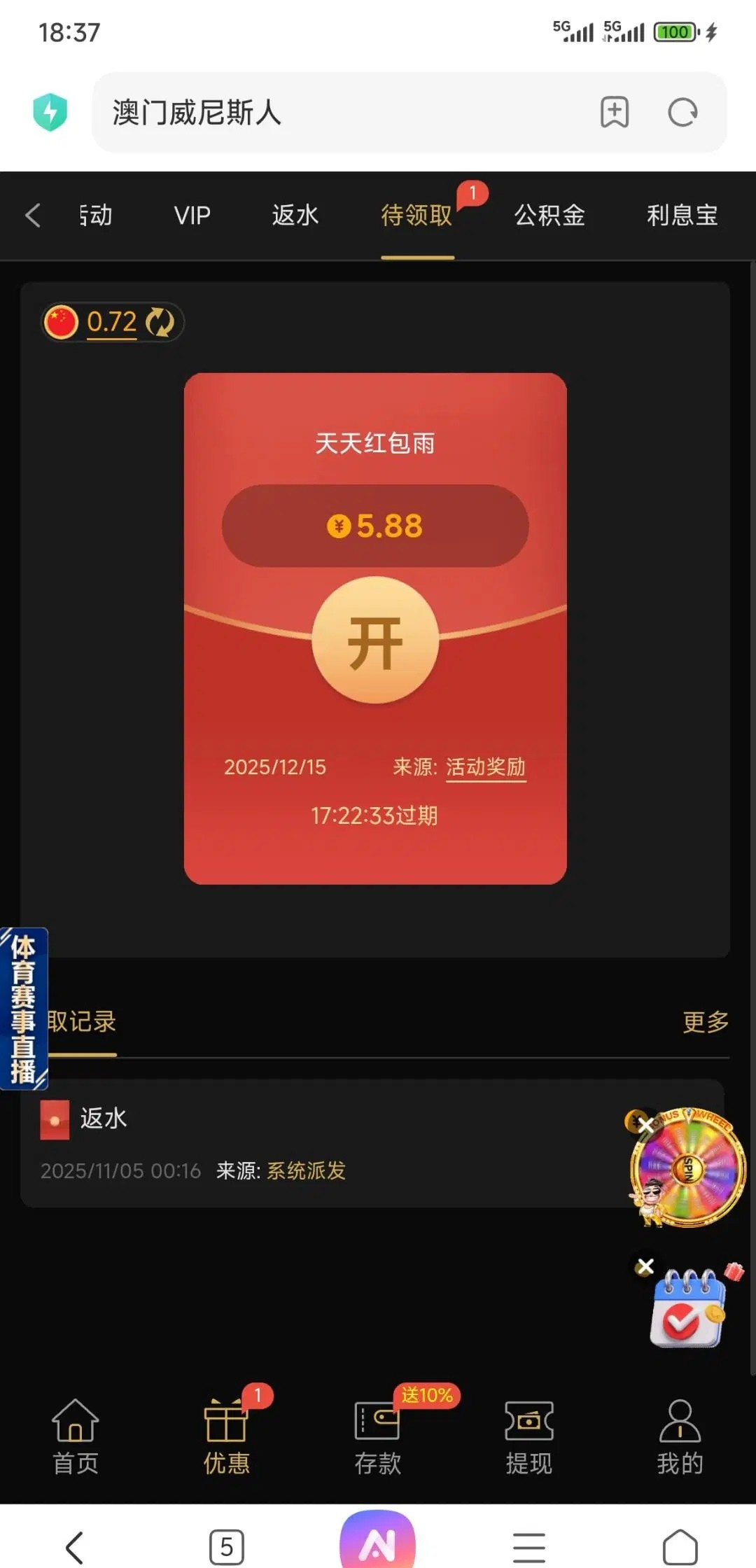Switch to the 返水 tab
The height and width of the screenshot is (1568, 756).
[295, 215]
